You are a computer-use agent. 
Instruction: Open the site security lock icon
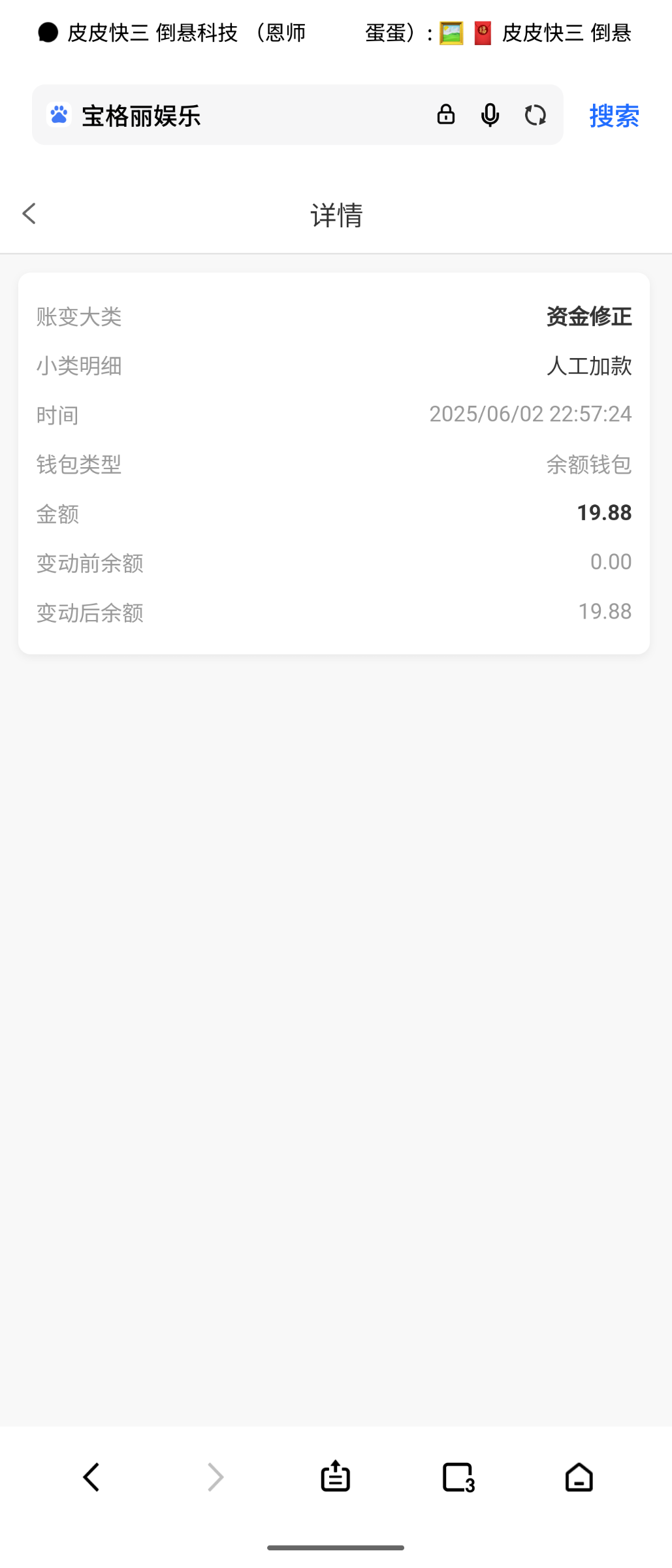446,115
